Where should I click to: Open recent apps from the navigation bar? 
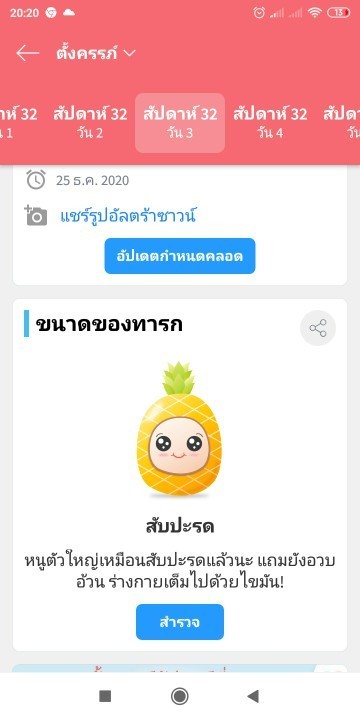tap(105, 696)
